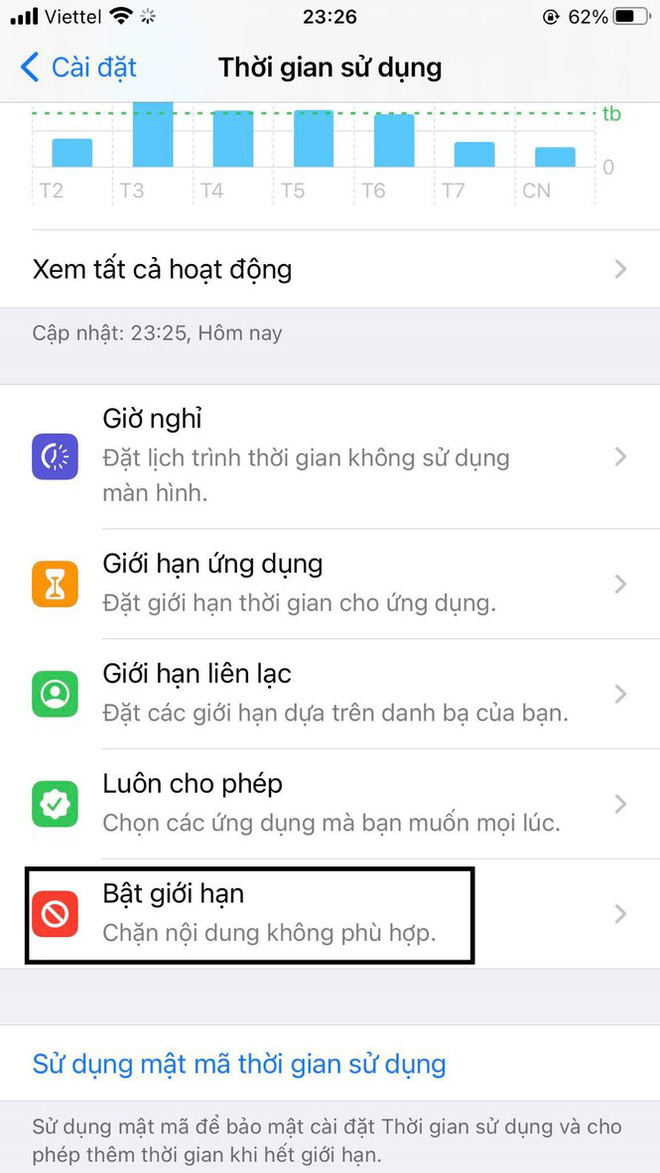The image size is (660, 1173).
Task: Open Giờ nghỉ settings
Action: [x=330, y=457]
